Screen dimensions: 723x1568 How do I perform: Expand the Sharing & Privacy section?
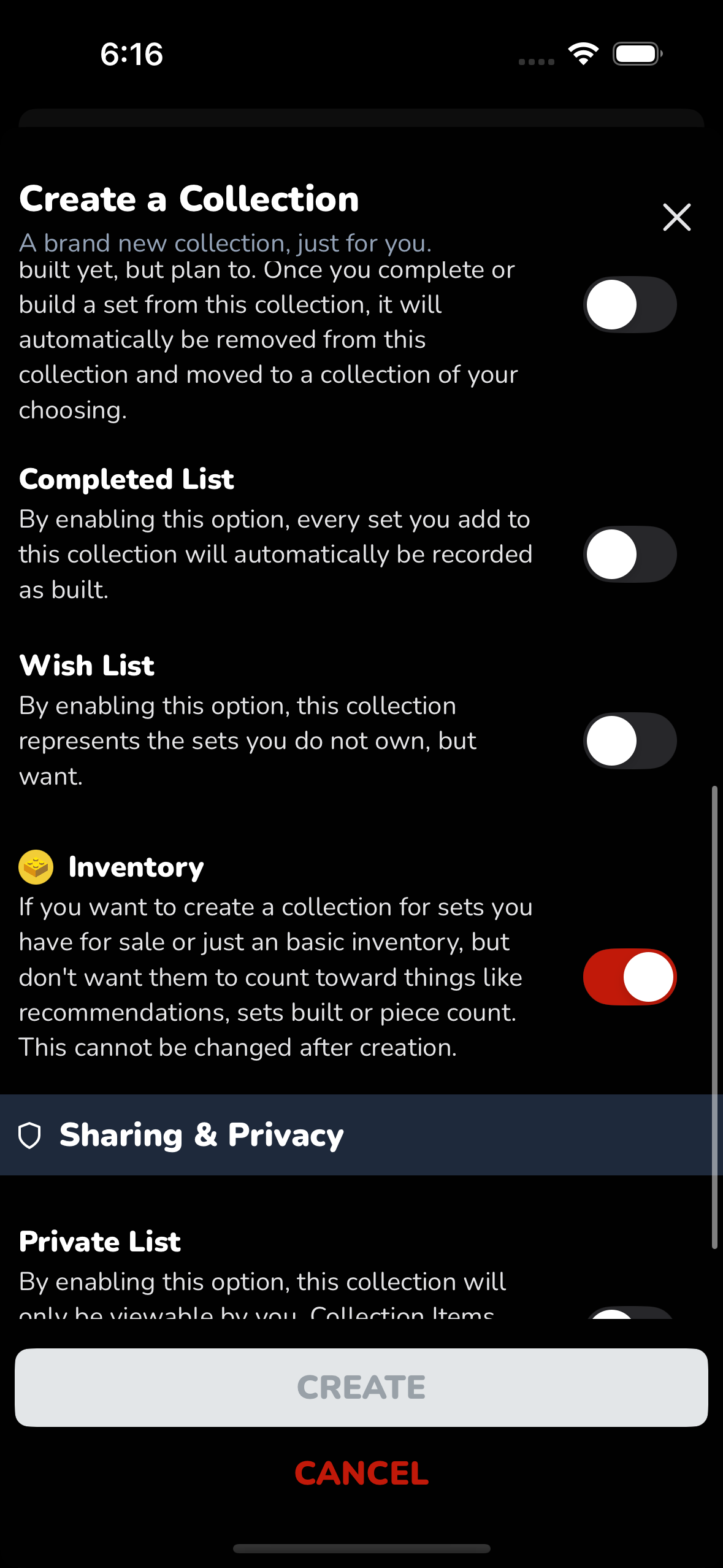202,1135
